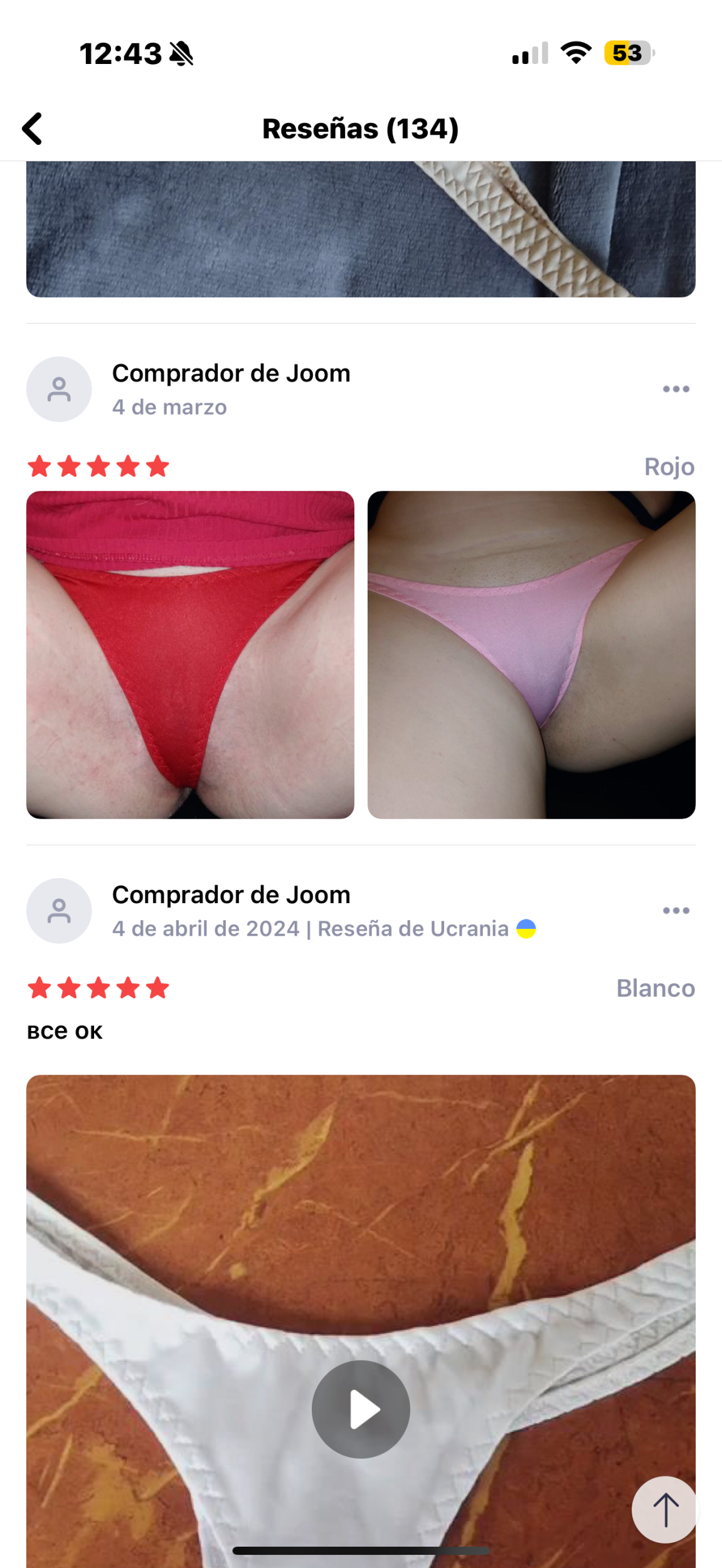Go back from the Reseñas page
Image resolution: width=722 pixels, height=1568 pixels.
tap(33, 129)
